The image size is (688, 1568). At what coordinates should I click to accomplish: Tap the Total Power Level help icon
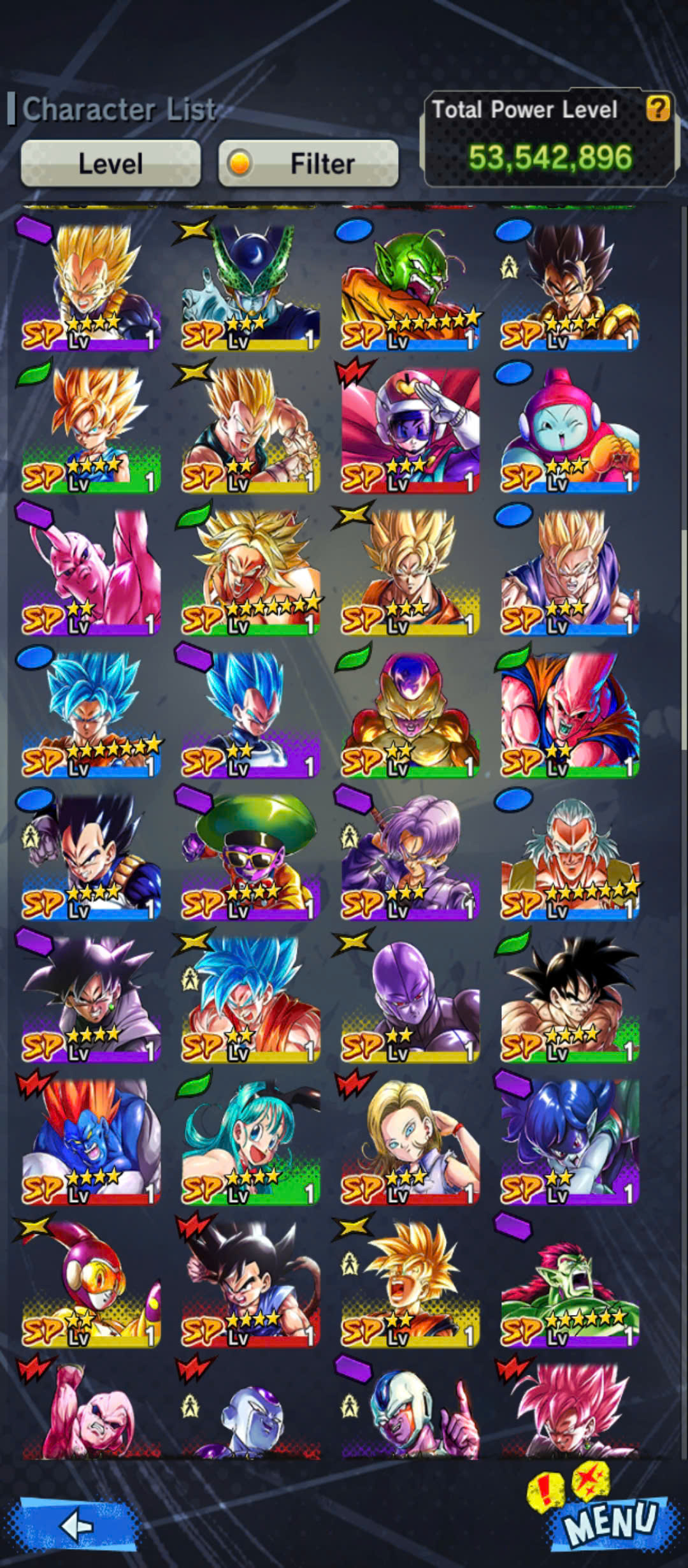pyautogui.click(x=657, y=108)
